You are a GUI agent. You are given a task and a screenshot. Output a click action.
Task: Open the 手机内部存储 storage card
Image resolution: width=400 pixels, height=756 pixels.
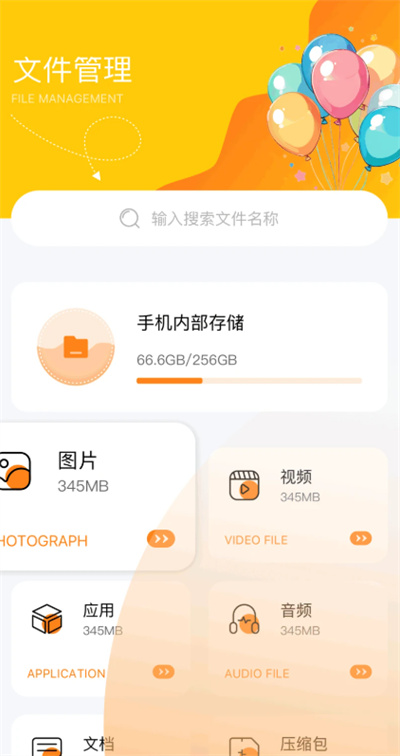[x=200, y=347]
